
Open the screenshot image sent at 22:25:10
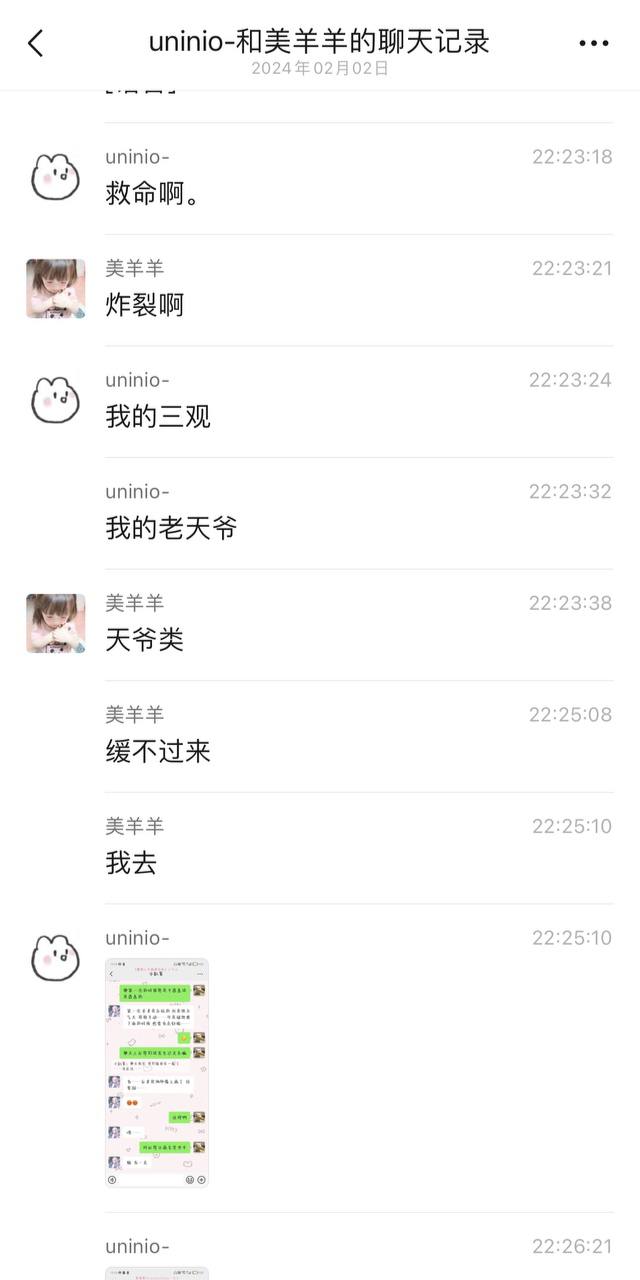tap(157, 1072)
